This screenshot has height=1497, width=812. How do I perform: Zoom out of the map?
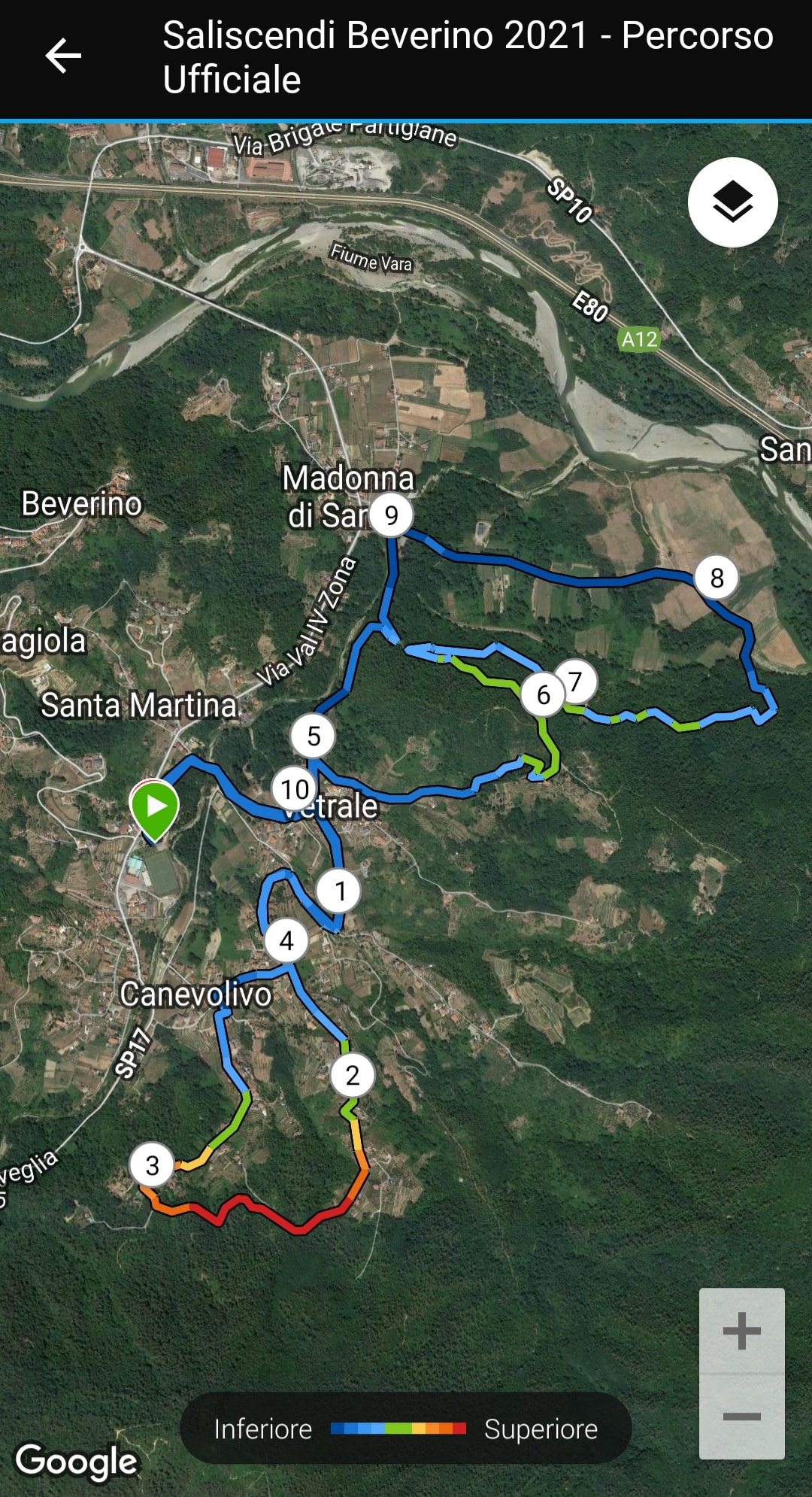[x=741, y=1417]
